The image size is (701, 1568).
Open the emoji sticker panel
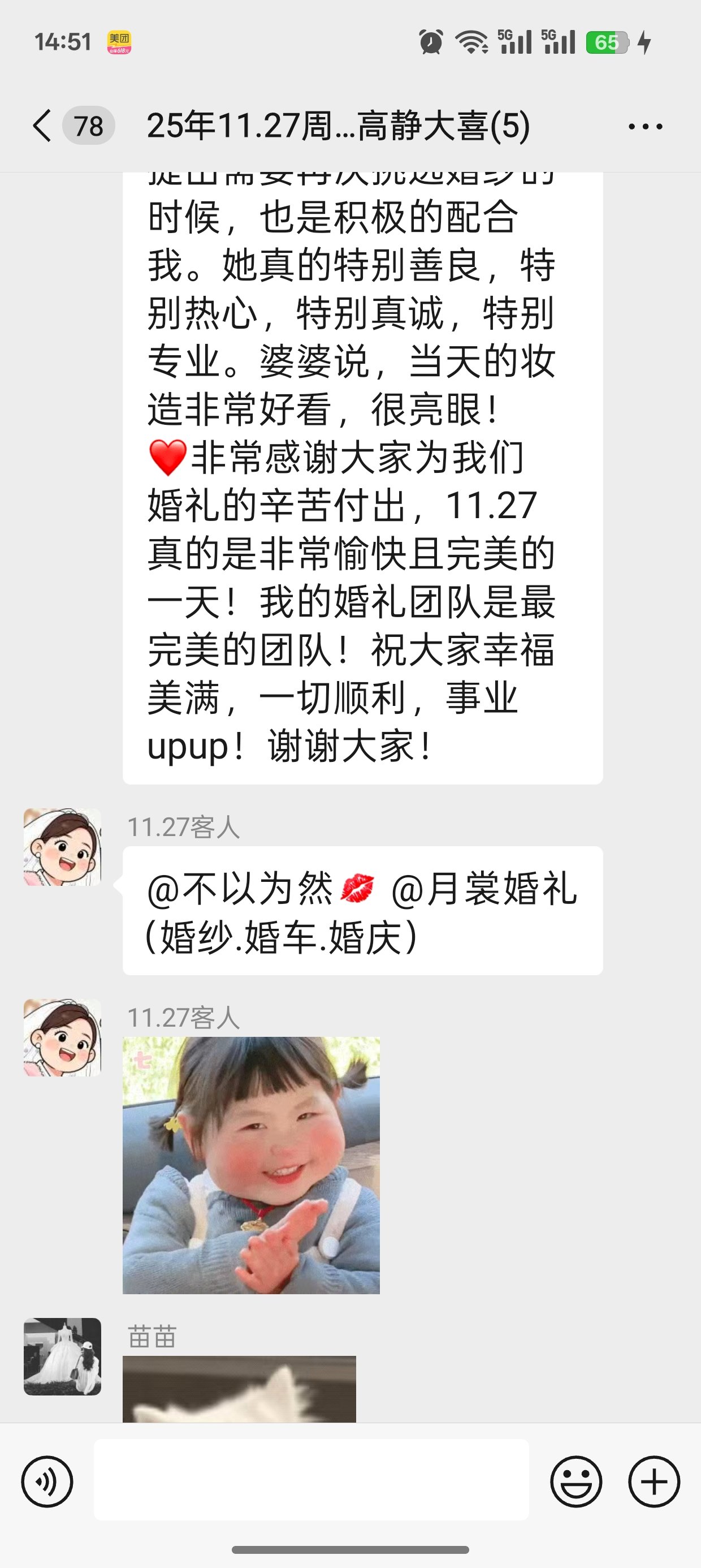(575, 1481)
